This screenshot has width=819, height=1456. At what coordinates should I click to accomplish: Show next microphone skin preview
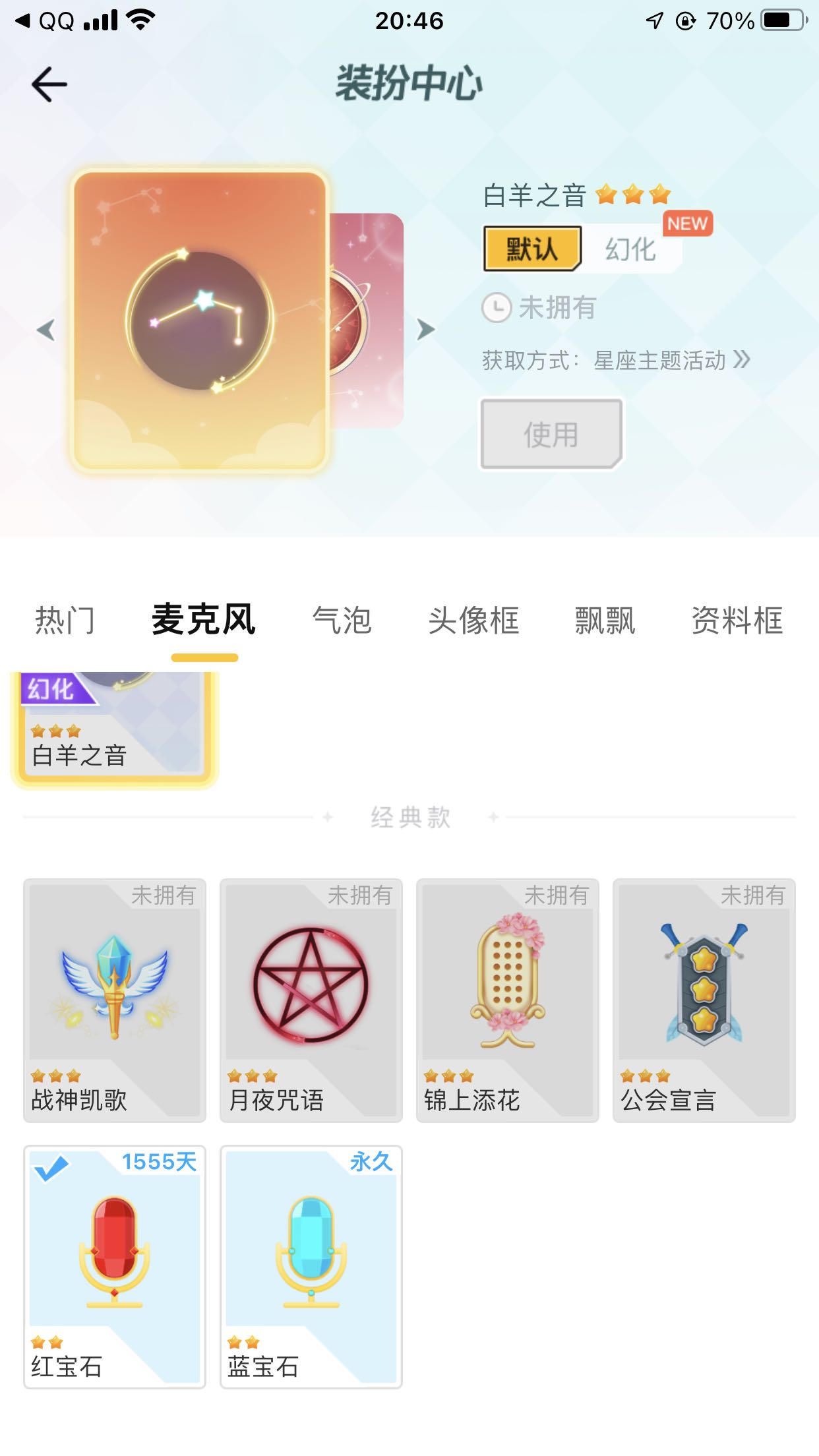tap(426, 329)
